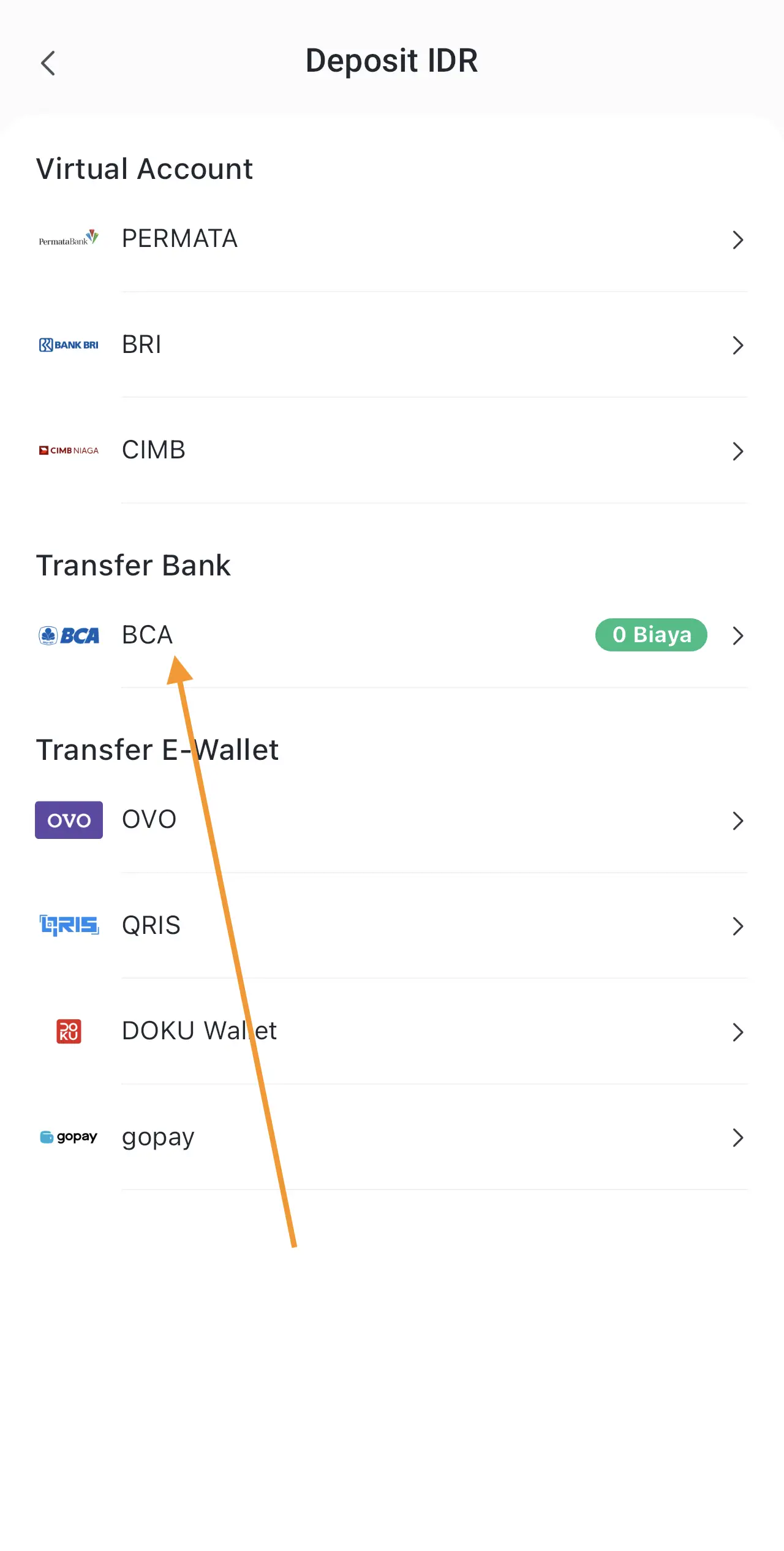Tap the green 0 Biaya badge

click(651, 635)
